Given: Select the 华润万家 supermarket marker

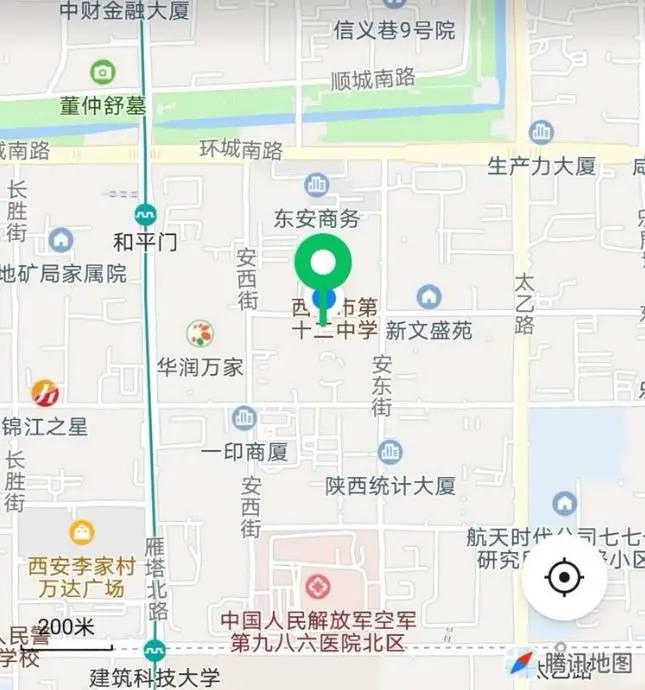Looking at the screenshot, I should point(200,334).
